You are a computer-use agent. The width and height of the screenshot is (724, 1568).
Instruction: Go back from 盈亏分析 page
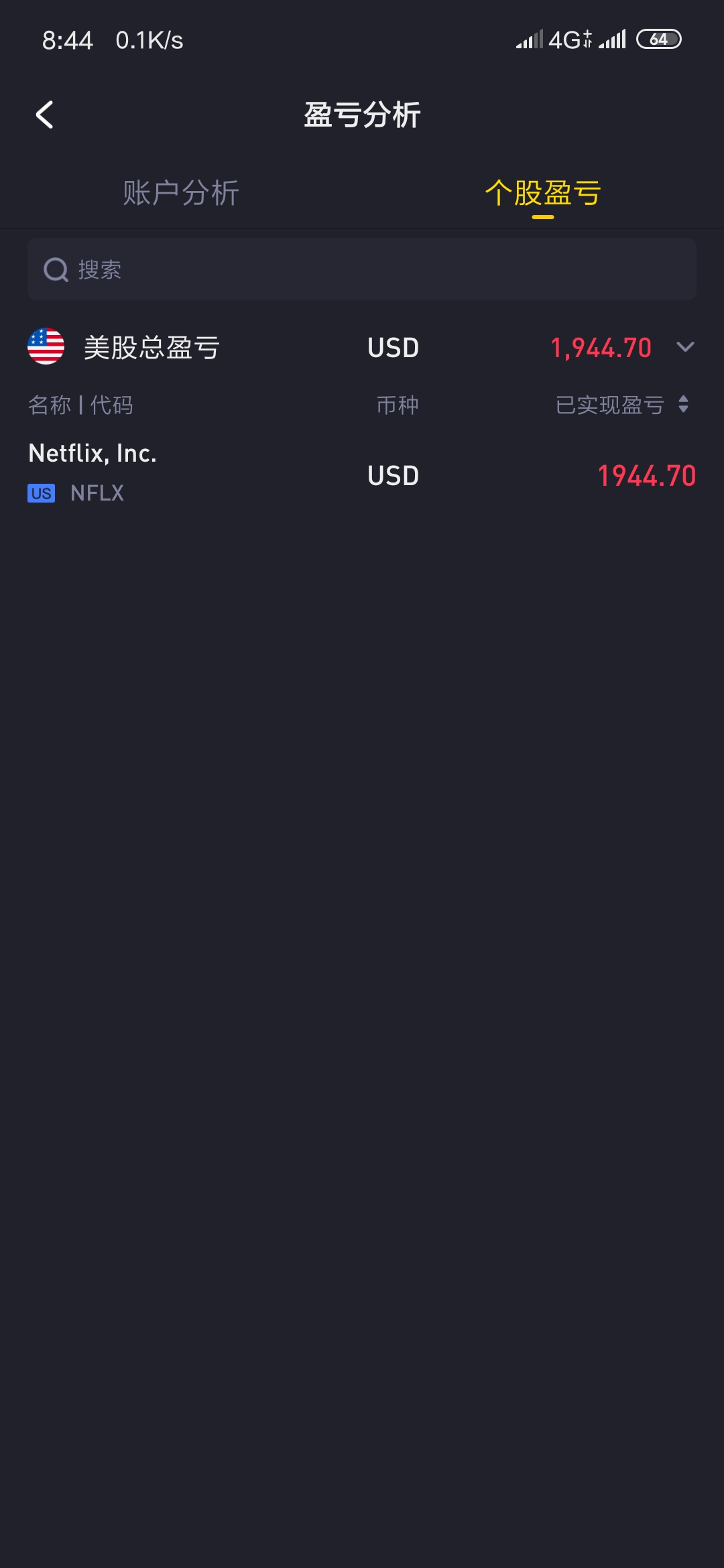click(x=44, y=115)
